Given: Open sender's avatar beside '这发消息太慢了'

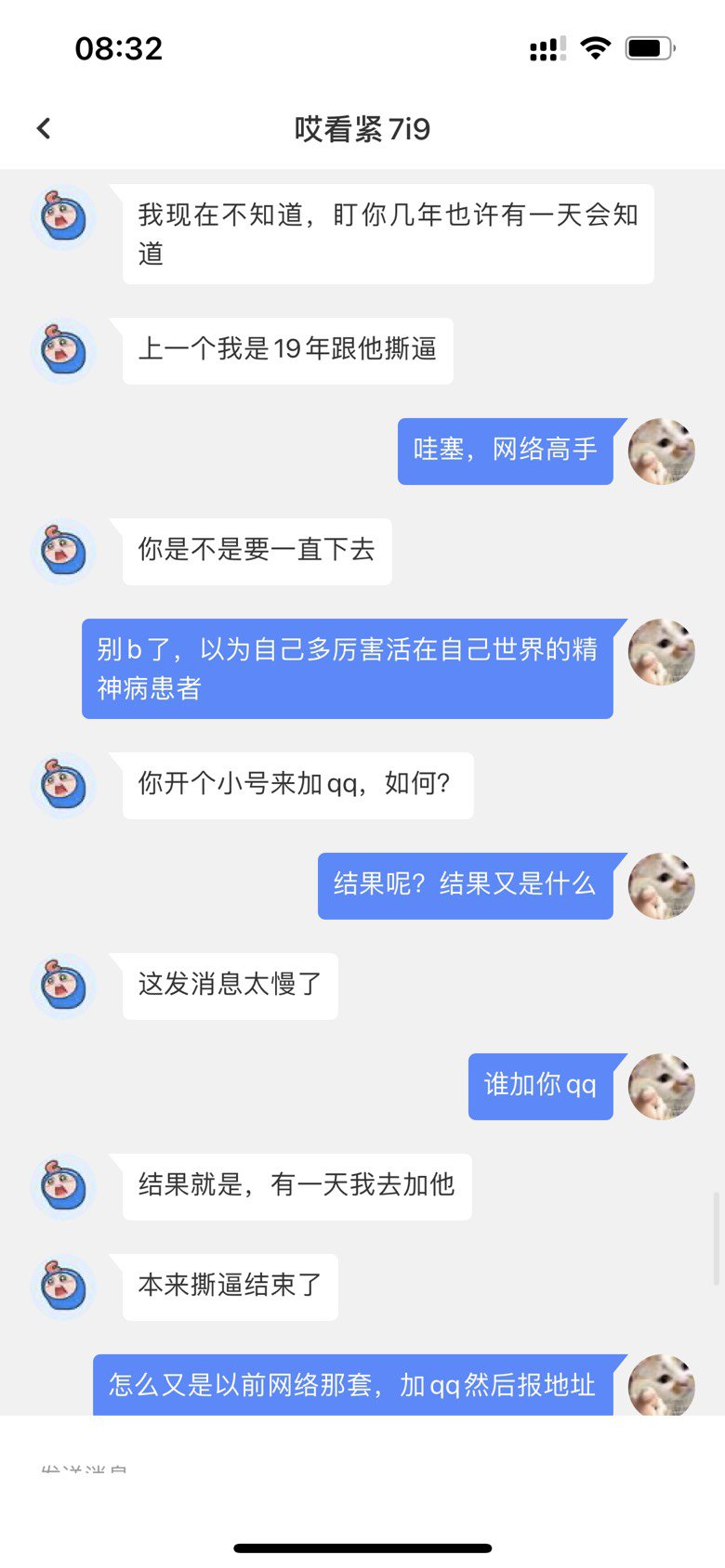Looking at the screenshot, I should point(63,987).
